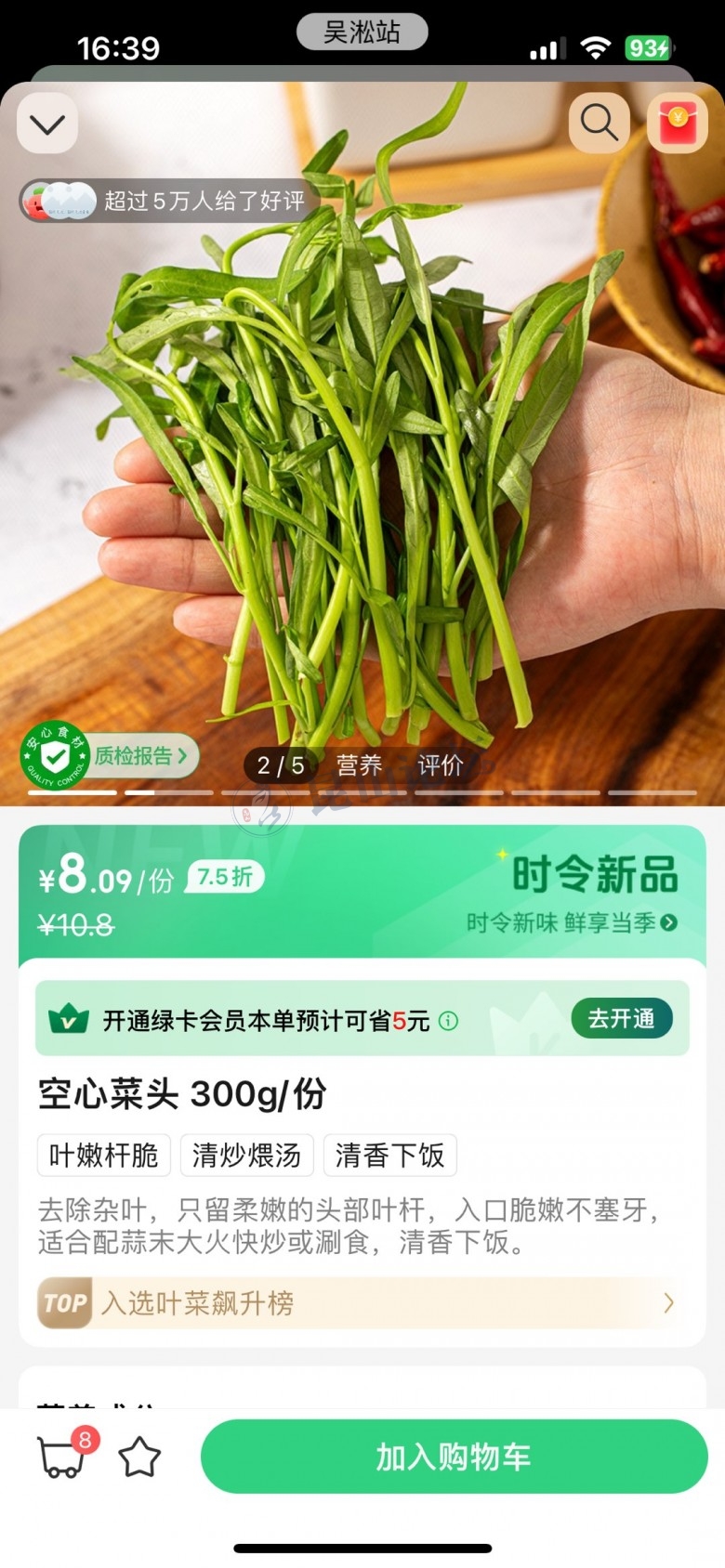View the 质检报告 quality report
725x1568 pixels.
pyautogui.click(x=141, y=756)
